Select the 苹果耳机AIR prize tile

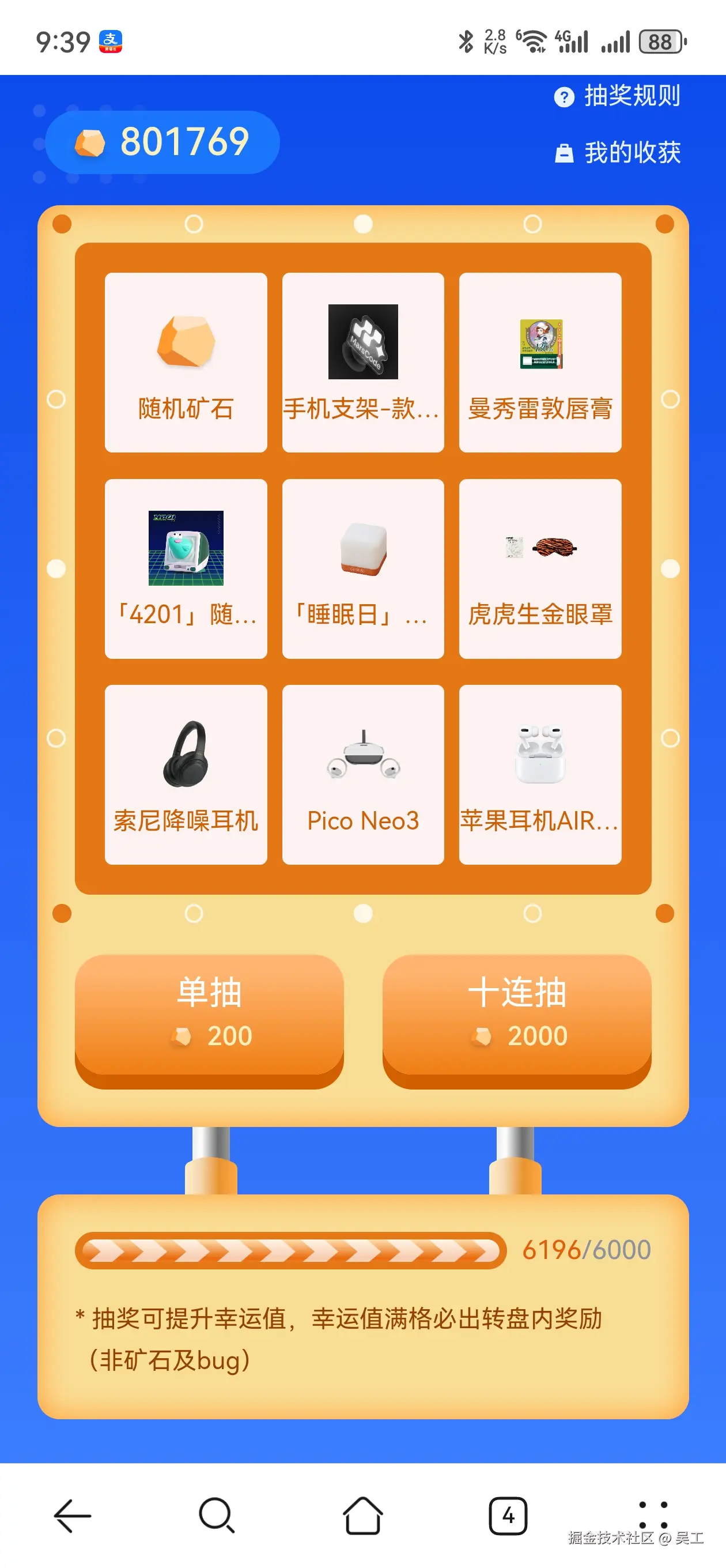[539, 774]
